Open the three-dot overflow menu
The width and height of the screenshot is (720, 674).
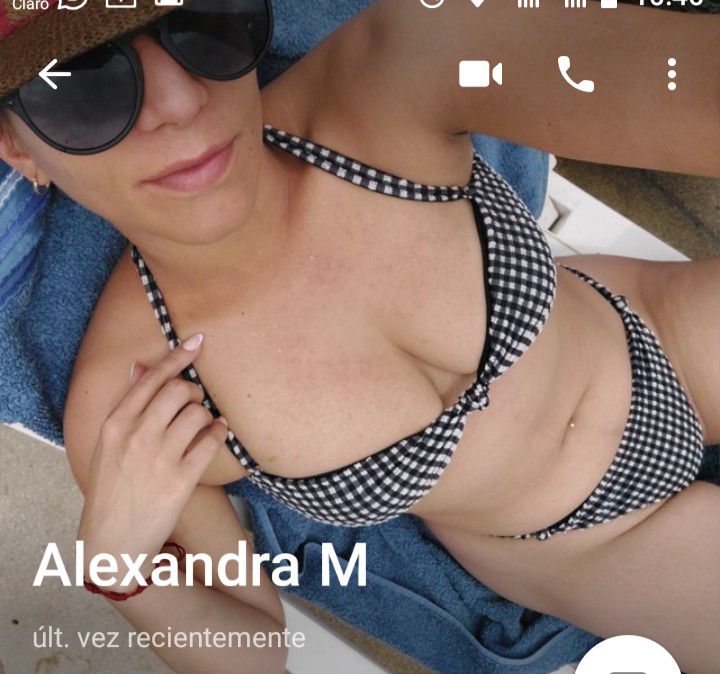(672, 75)
